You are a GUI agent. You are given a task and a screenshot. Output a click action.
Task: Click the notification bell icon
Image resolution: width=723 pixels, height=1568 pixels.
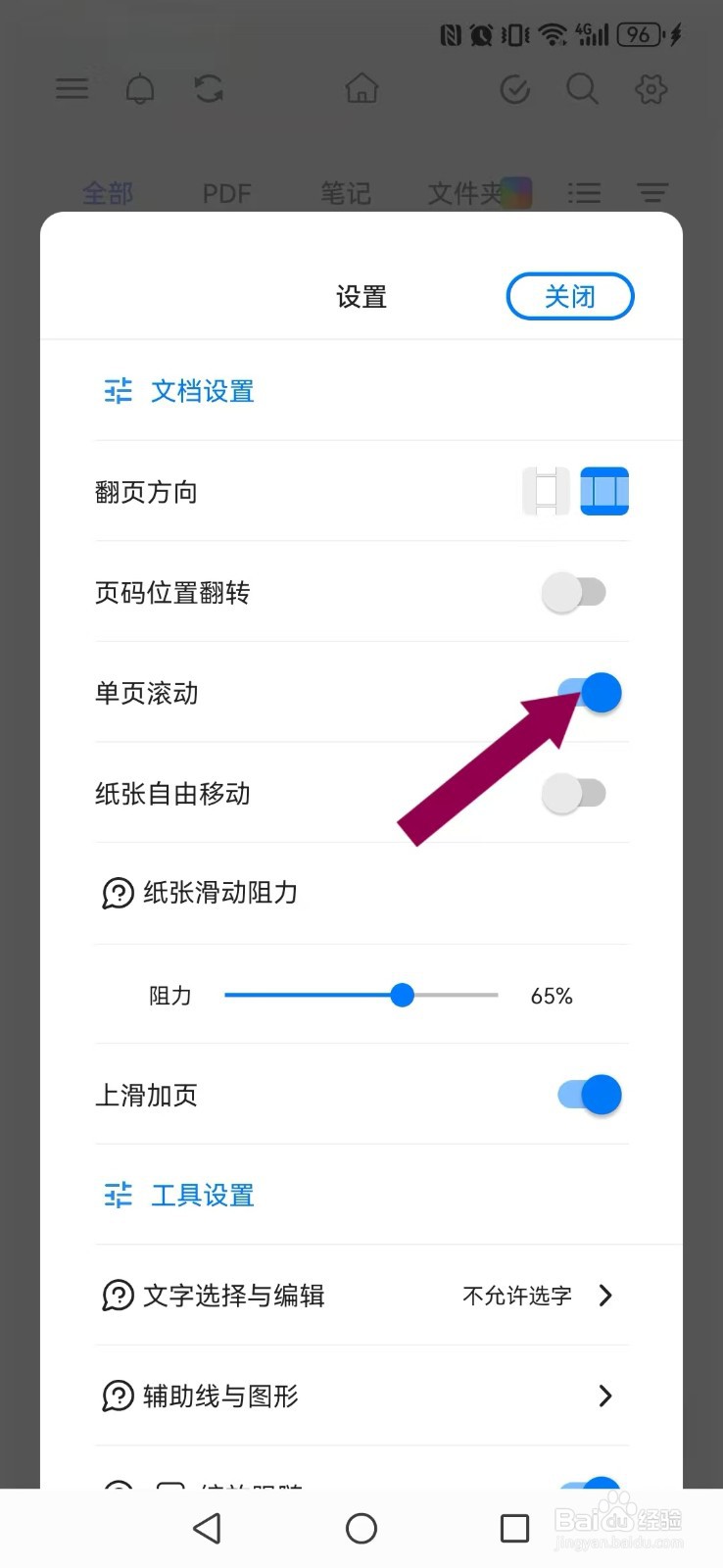point(140,88)
